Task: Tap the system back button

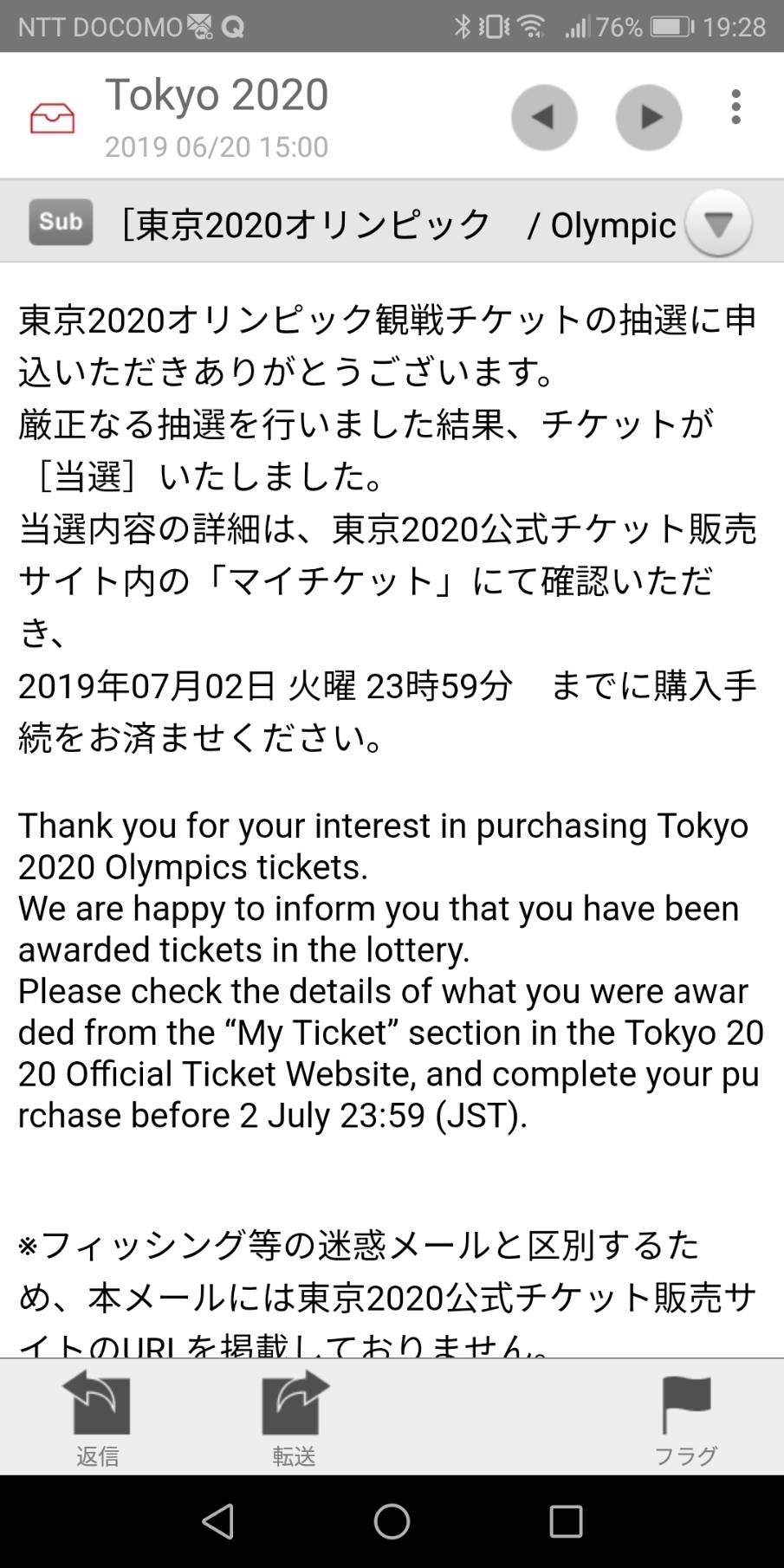Action: click(217, 1520)
